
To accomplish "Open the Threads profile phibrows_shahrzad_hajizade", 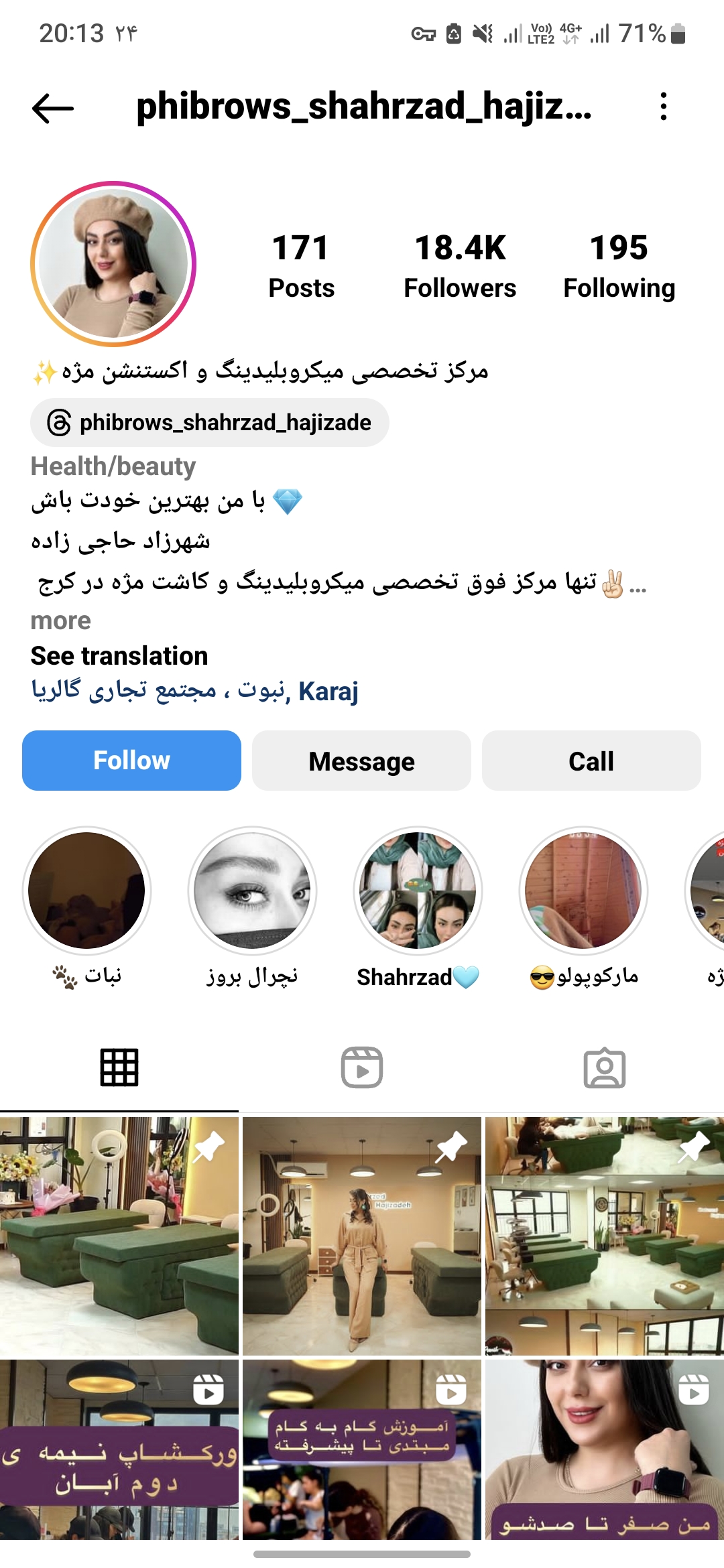I will [x=210, y=423].
